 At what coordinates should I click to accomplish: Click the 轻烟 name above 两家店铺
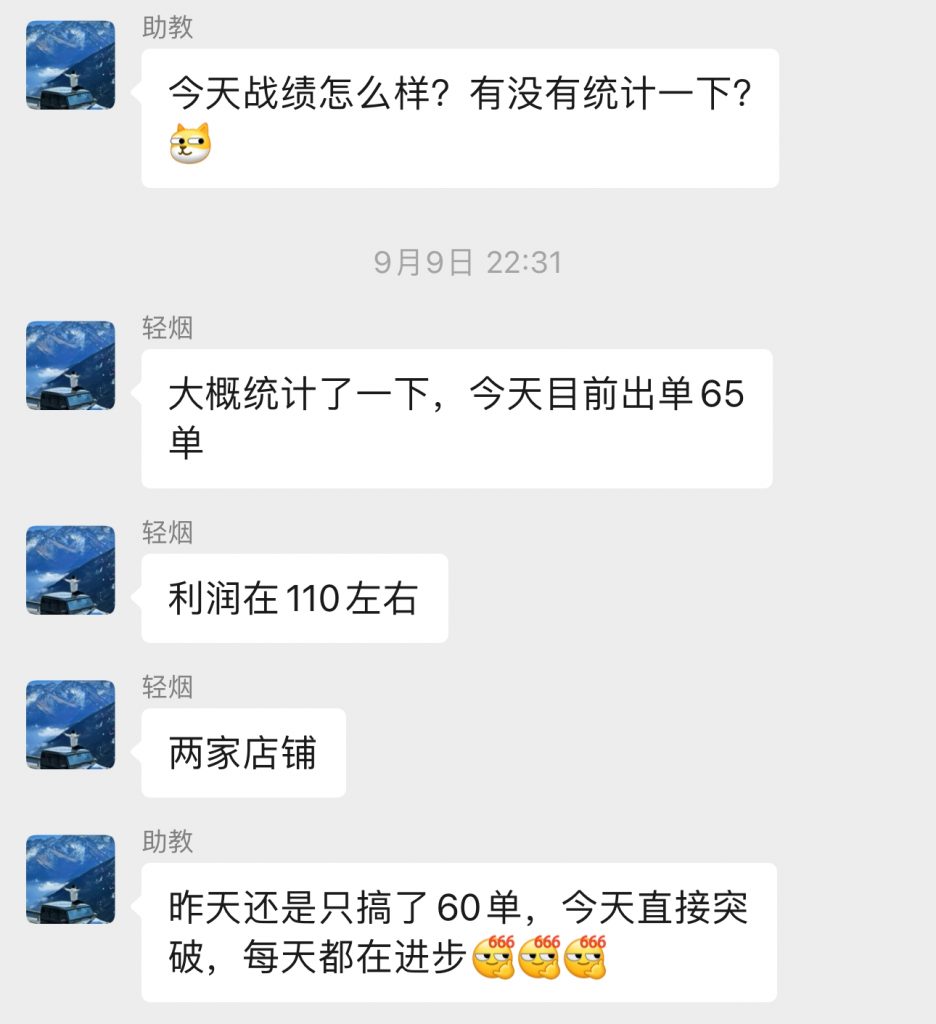click(165, 687)
